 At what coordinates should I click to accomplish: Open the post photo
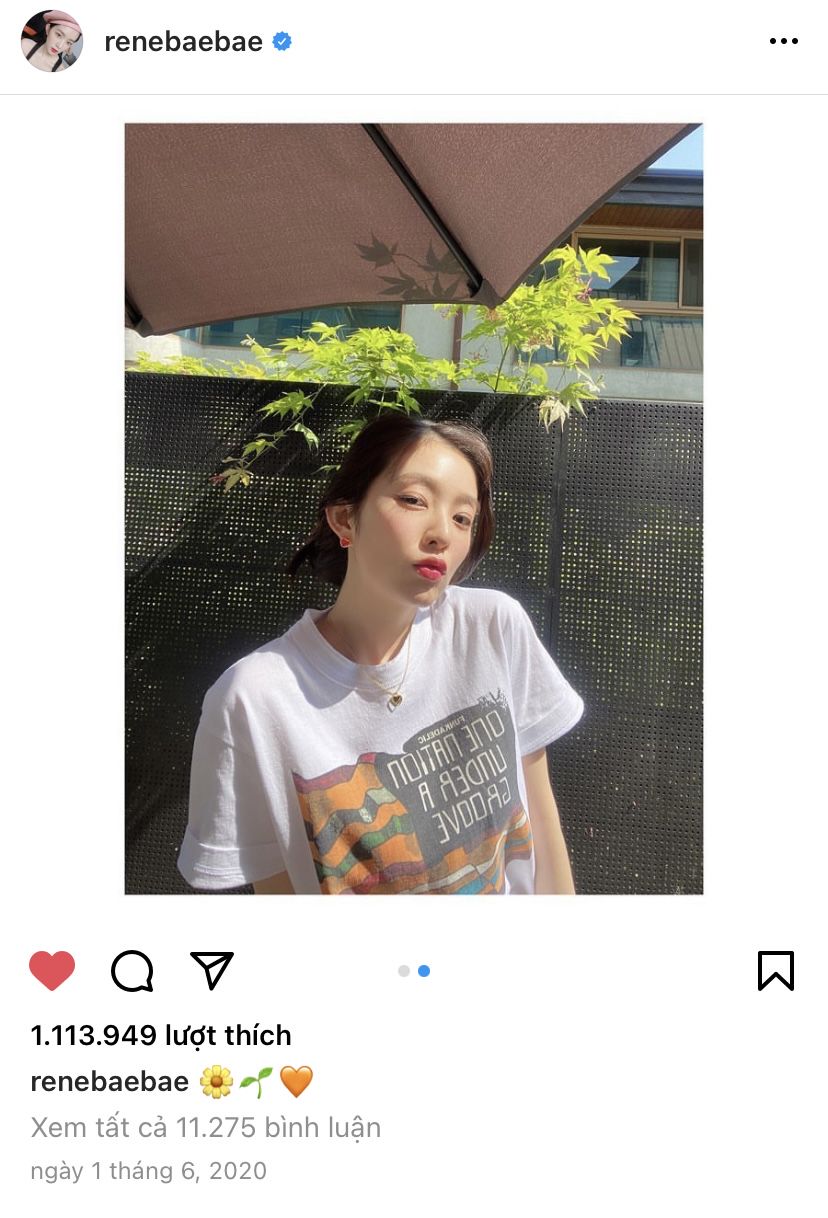tap(413, 508)
